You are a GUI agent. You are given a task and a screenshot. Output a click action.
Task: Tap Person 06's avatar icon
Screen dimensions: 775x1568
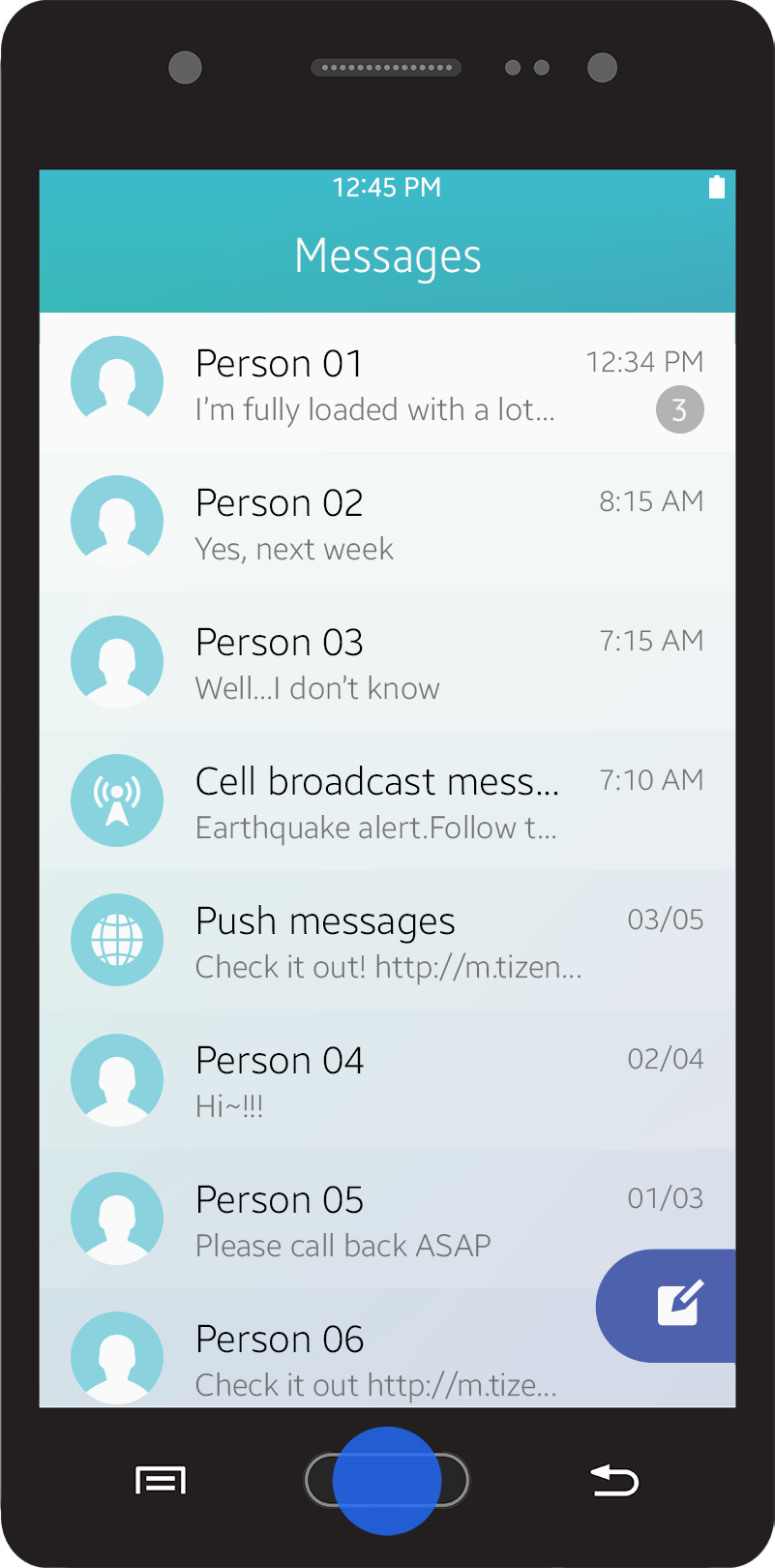pyautogui.click(x=117, y=1355)
